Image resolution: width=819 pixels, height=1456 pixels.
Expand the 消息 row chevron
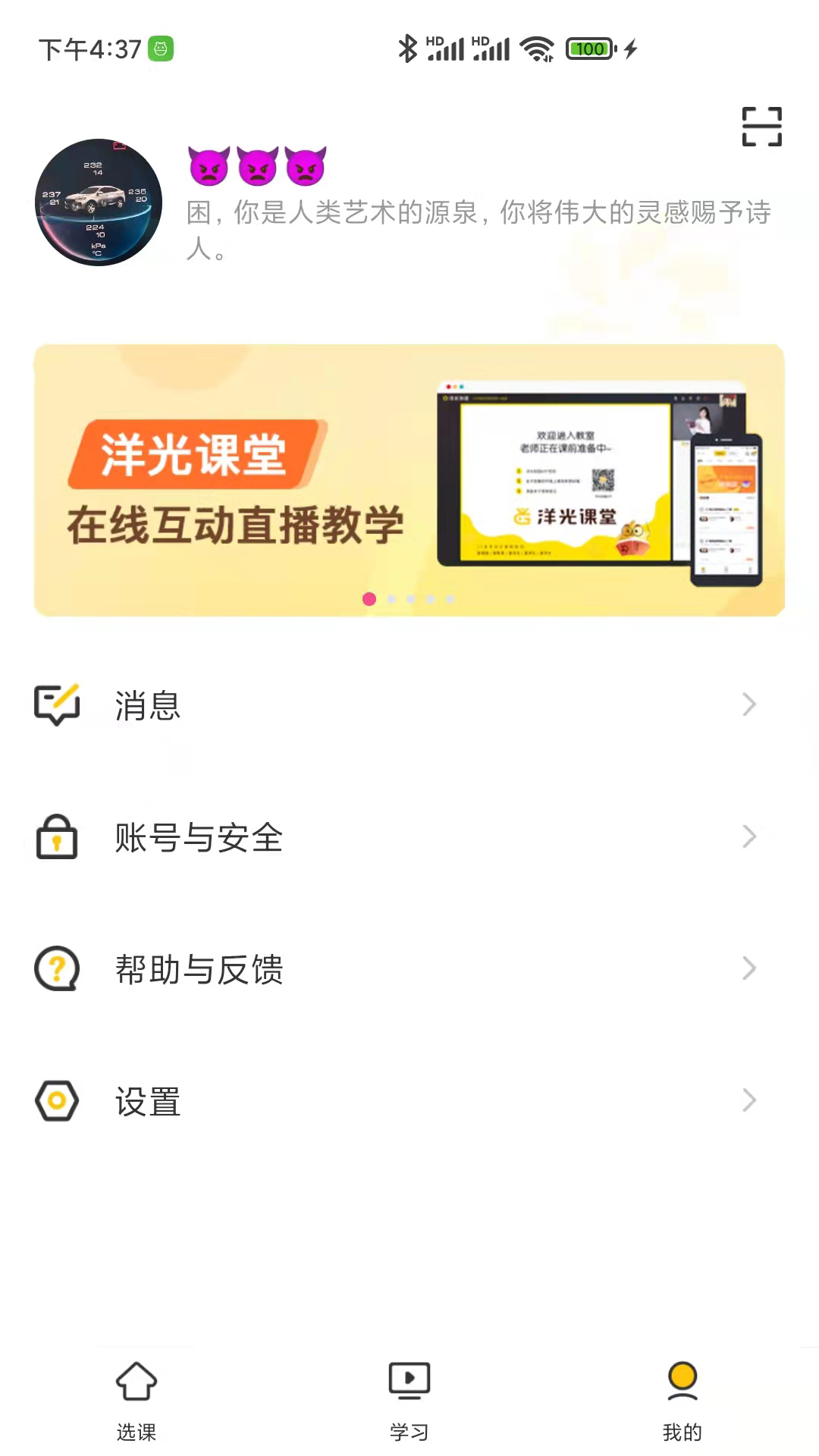[x=749, y=704]
